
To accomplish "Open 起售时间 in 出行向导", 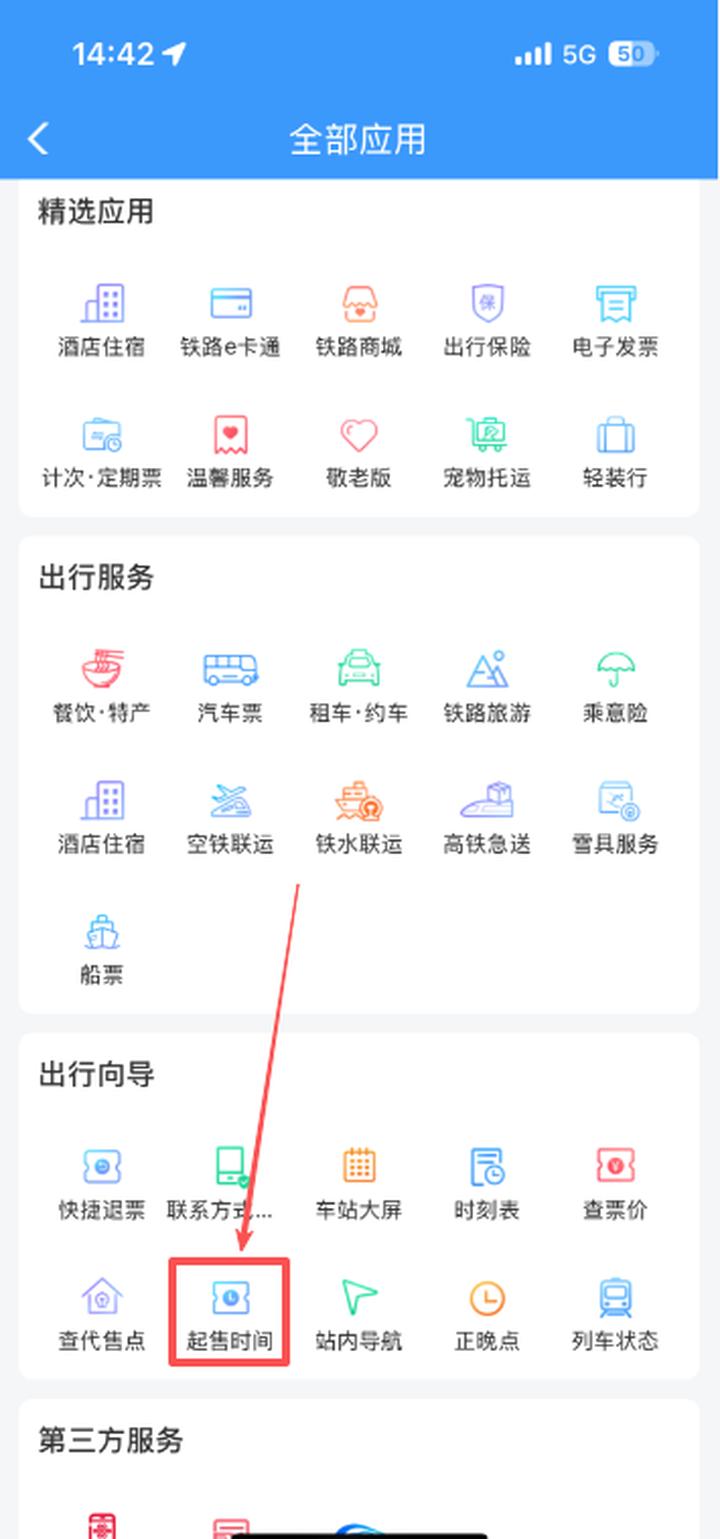I will [230, 1312].
